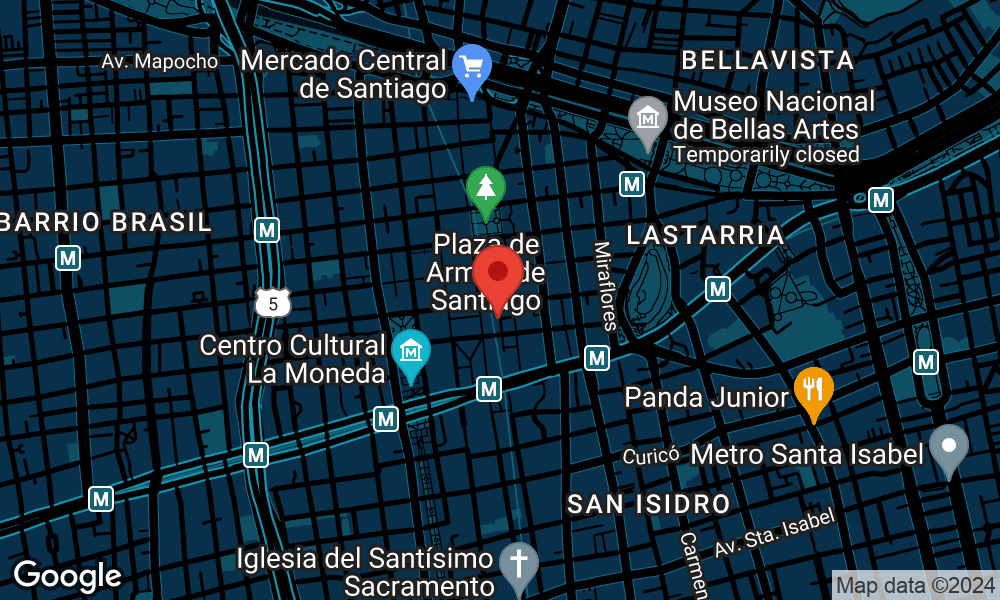Screen dimensions: 1000x600
Task: Select Centro Cultural La Moneda marker
Action: 410,353
